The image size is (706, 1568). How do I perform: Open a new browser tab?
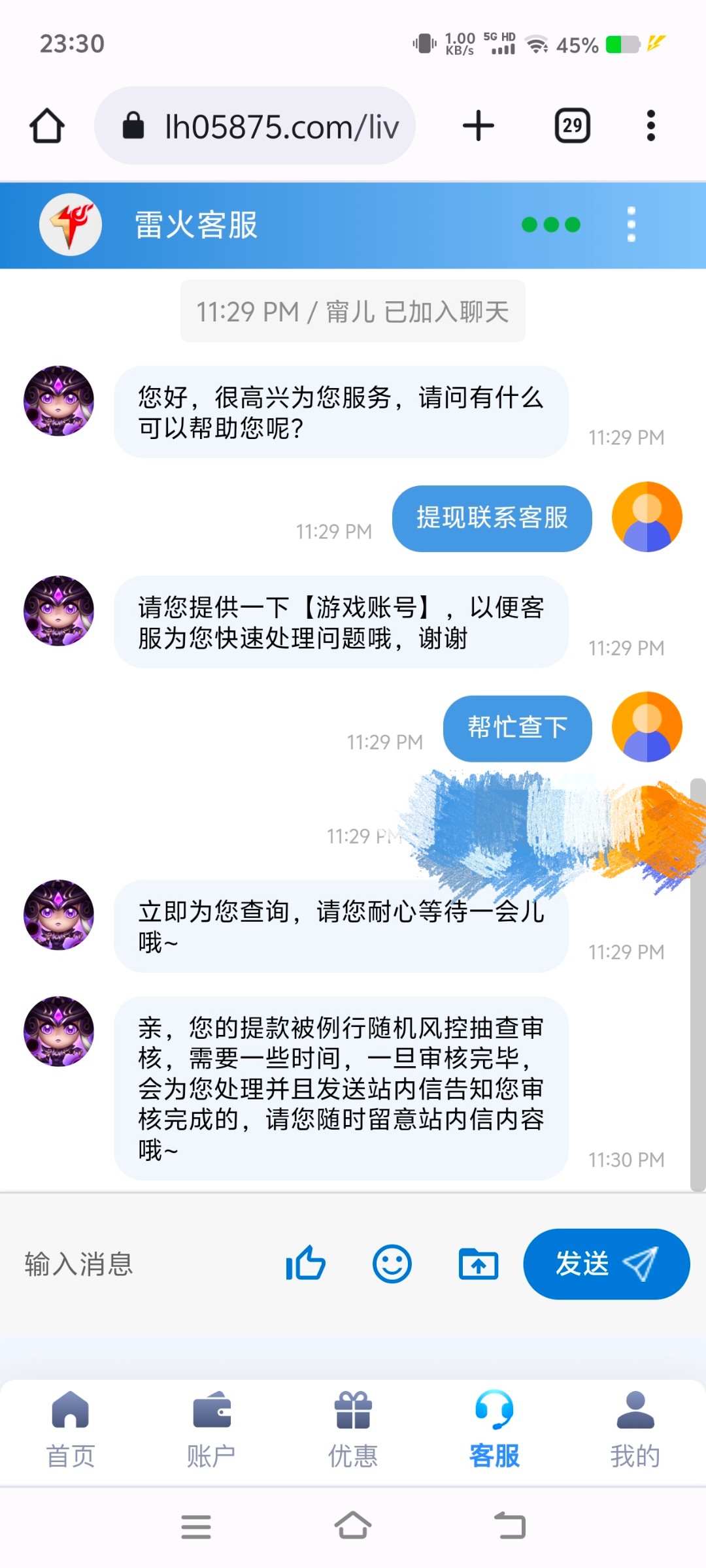479,125
